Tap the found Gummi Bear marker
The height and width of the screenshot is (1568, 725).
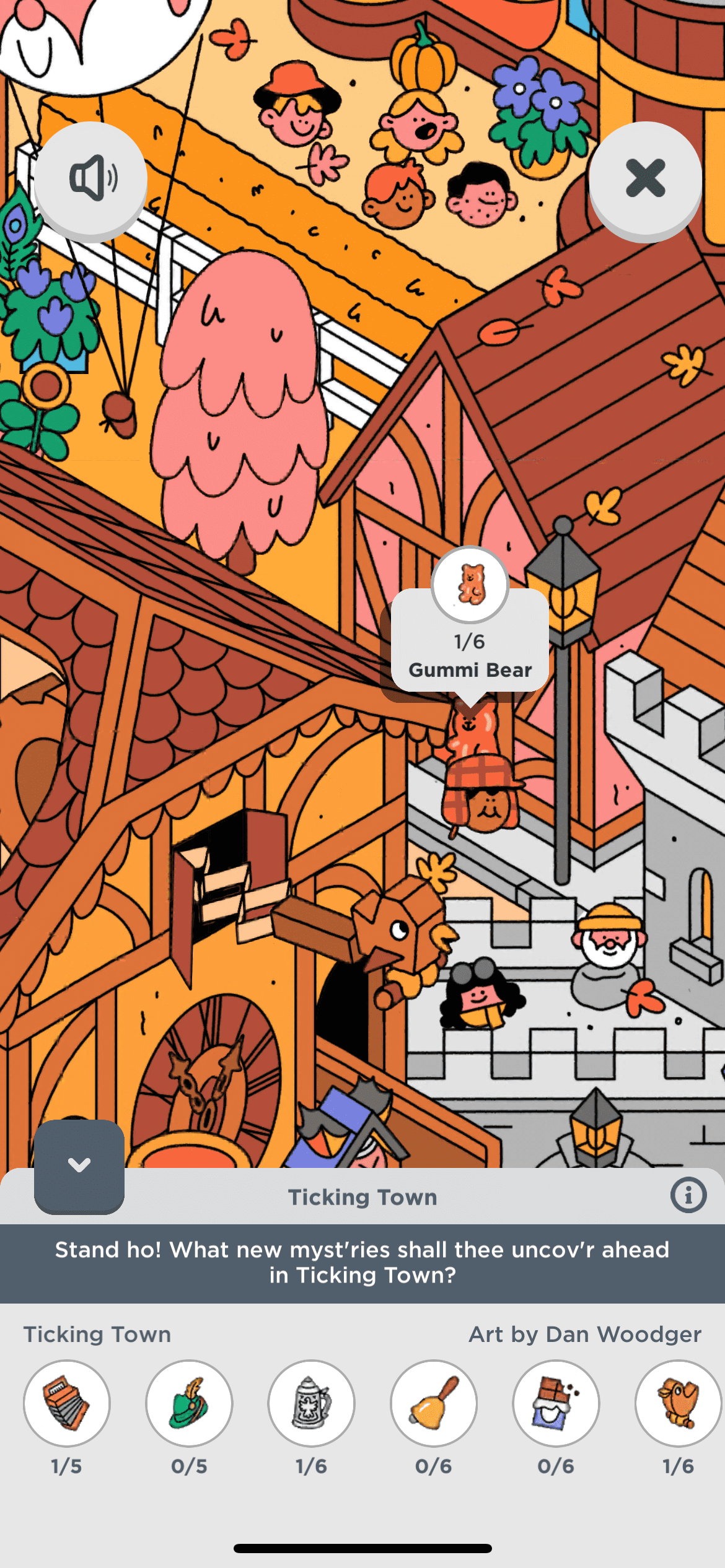[470, 585]
